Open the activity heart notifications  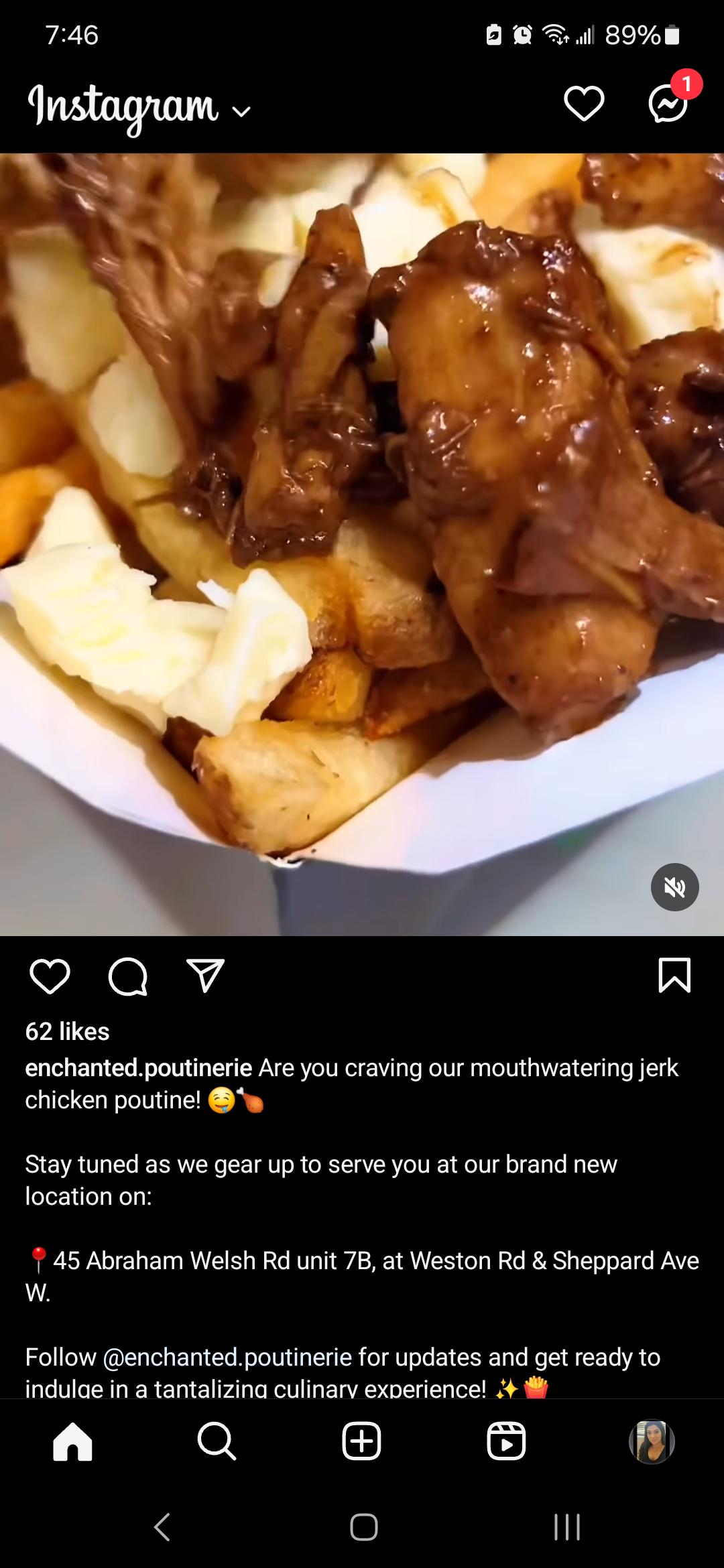click(x=584, y=104)
